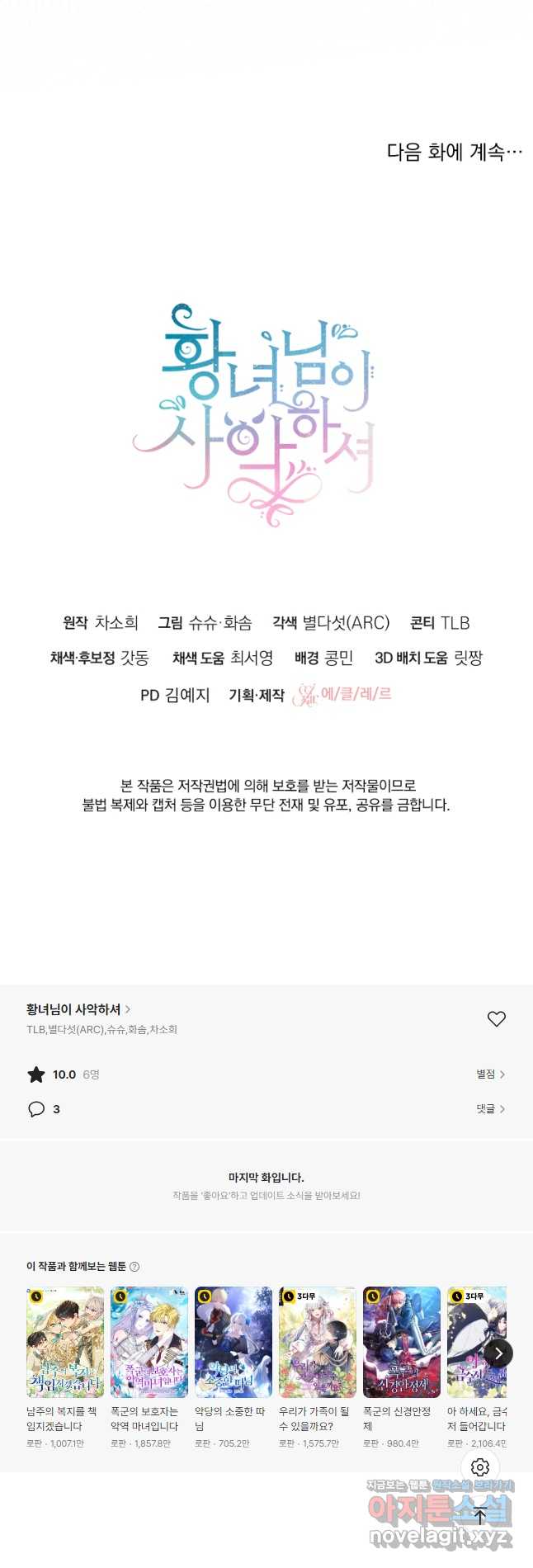533x1568 pixels.
Task: Open 폭군의 신경안정제 webtoon
Action: tap(402, 1342)
